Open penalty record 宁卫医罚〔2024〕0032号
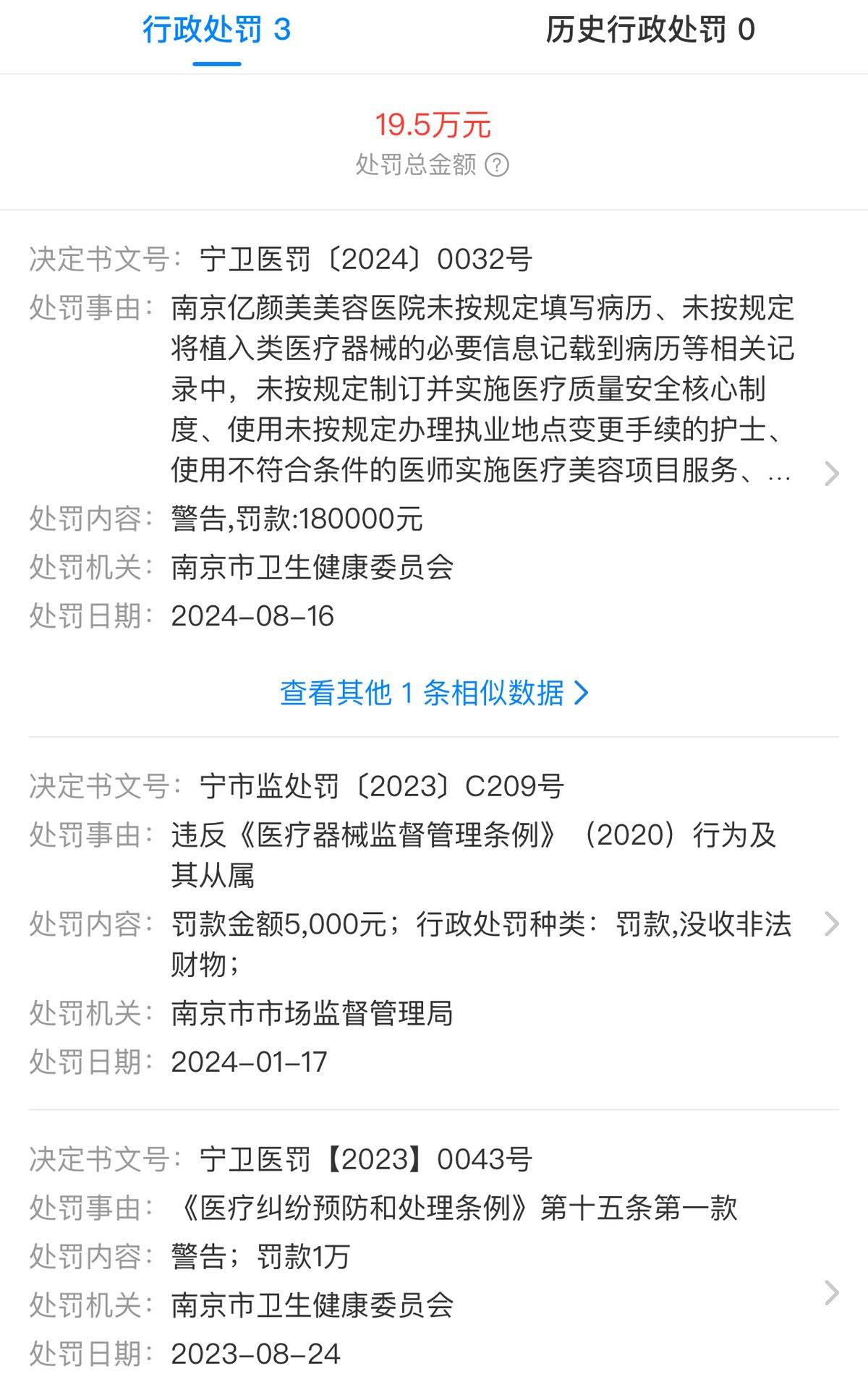The image size is (868, 1400). click(434, 434)
